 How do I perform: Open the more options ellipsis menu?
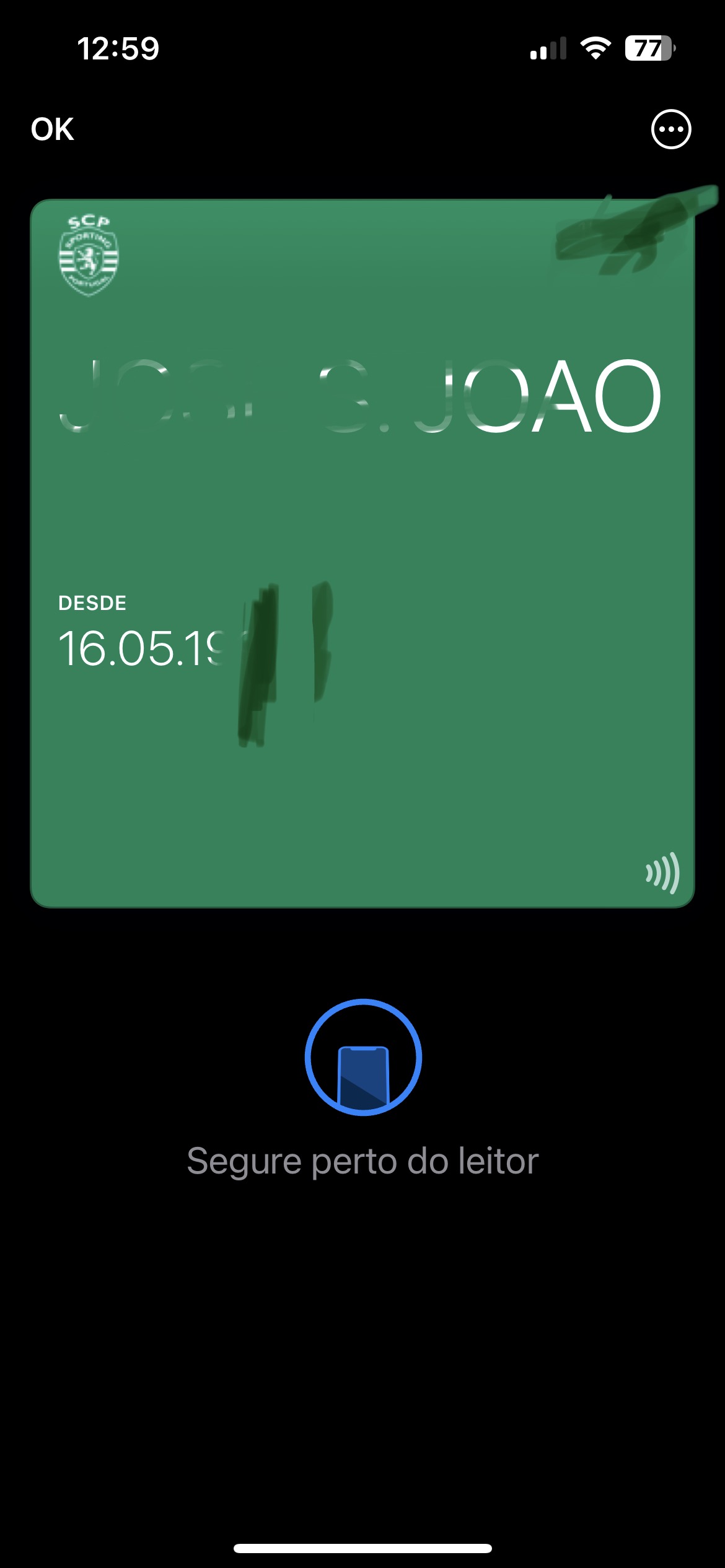(x=670, y=129)
